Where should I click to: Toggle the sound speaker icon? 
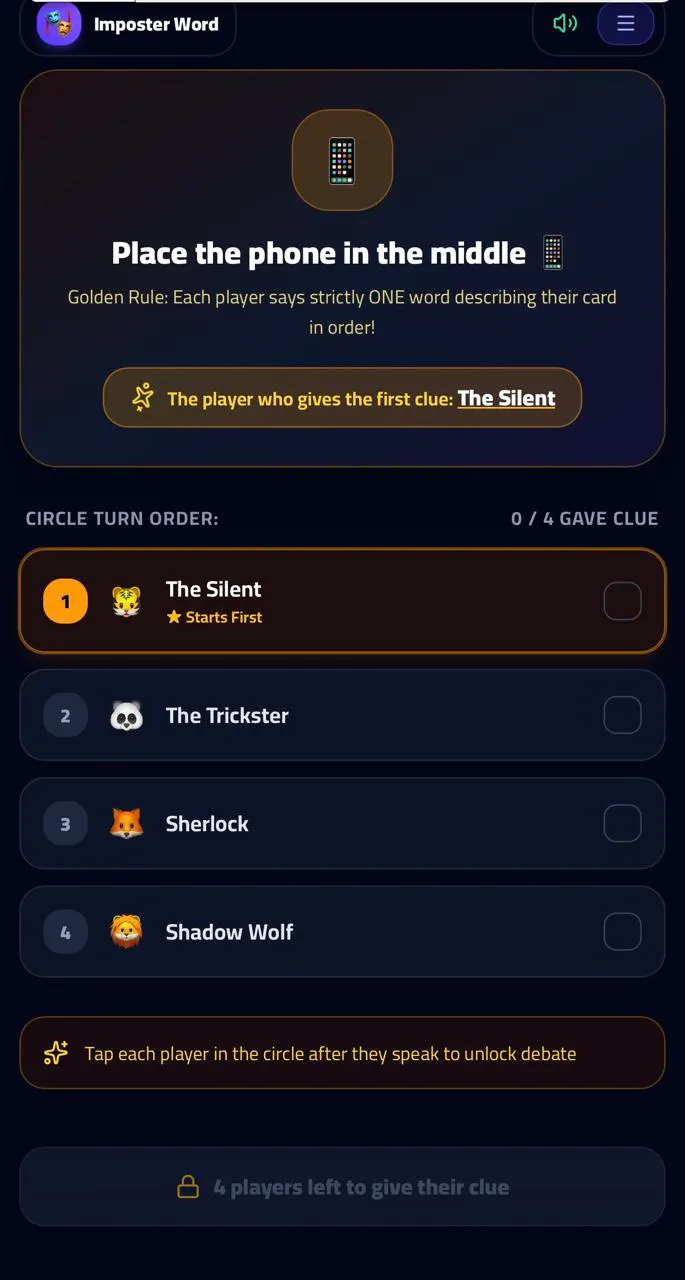[565, 23]
